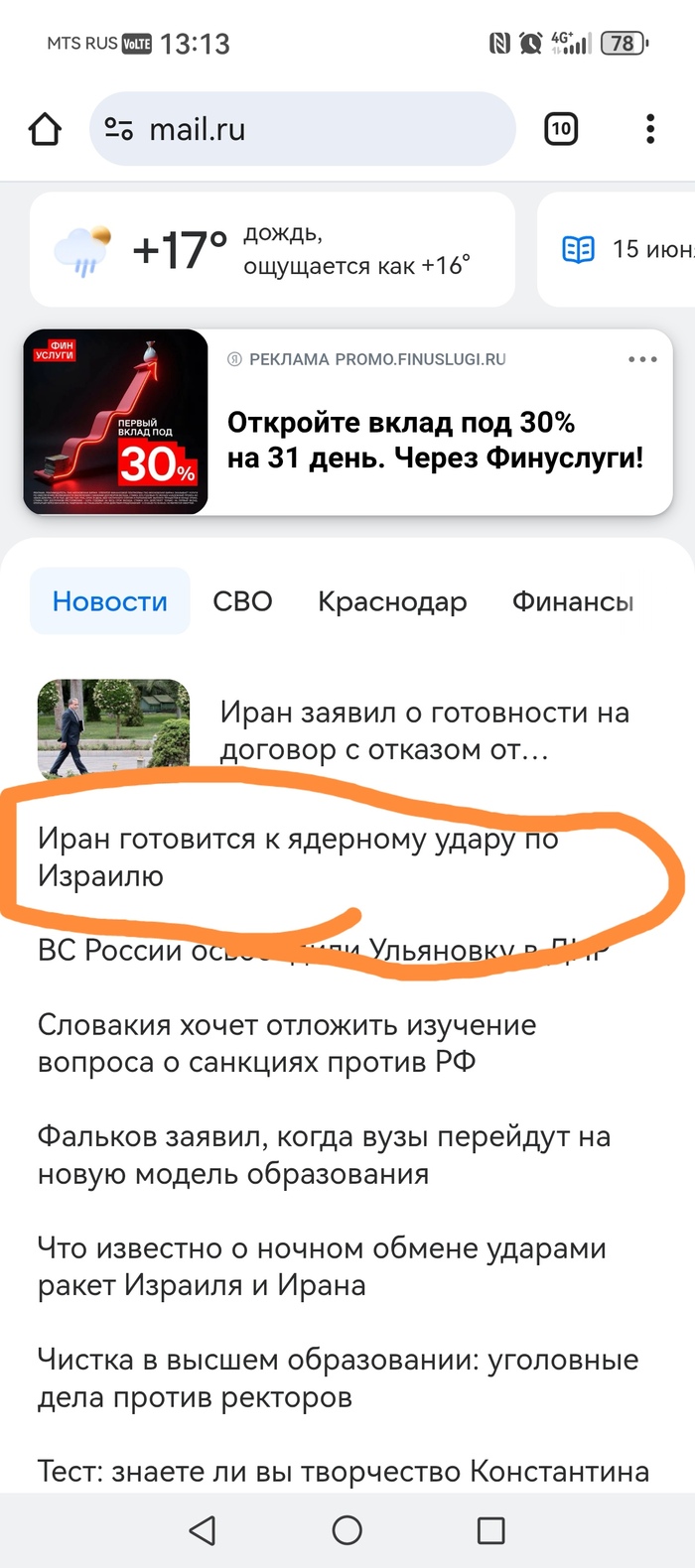Open the 15 июня calendar card
The image size is (695, 1568).
tap(625, 249)
